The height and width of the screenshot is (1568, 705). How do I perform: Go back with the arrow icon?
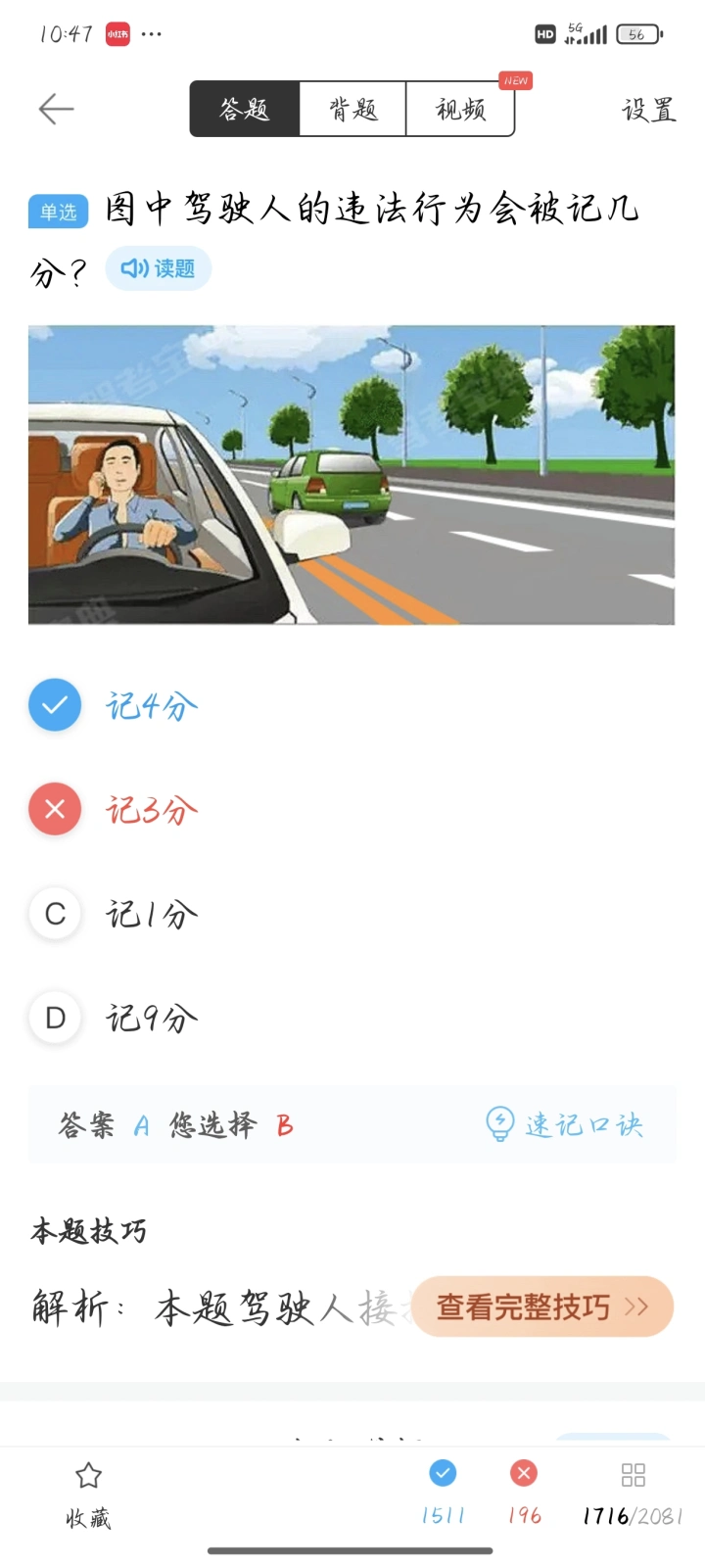tap(56, 109)
